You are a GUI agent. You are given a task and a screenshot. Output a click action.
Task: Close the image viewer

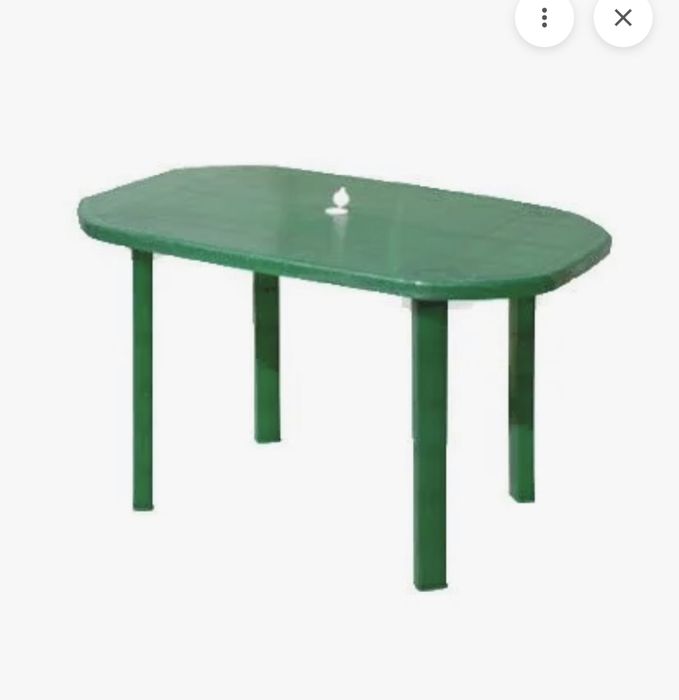point(623,17)
